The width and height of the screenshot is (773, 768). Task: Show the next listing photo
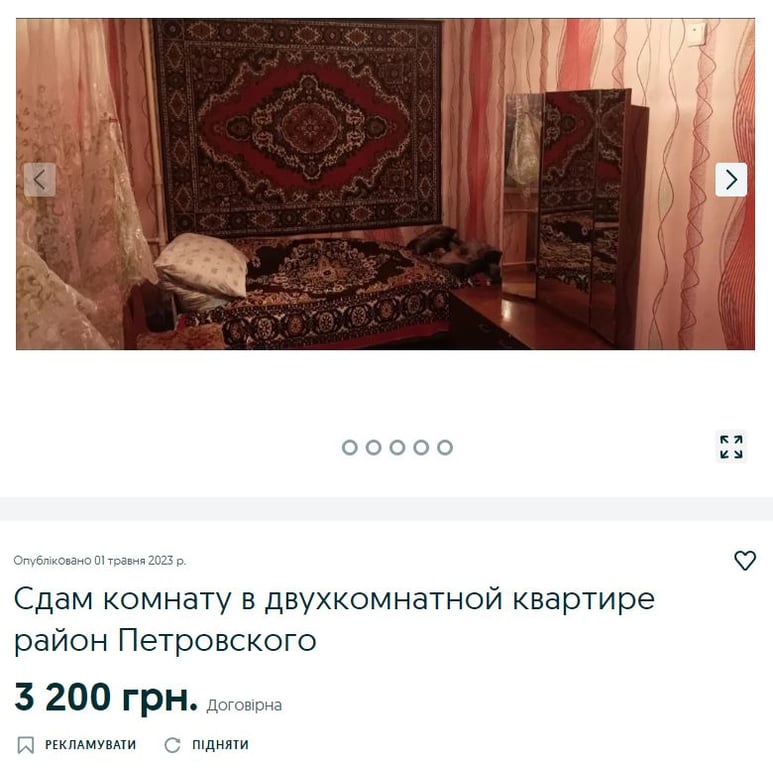(x=731, y=180)
